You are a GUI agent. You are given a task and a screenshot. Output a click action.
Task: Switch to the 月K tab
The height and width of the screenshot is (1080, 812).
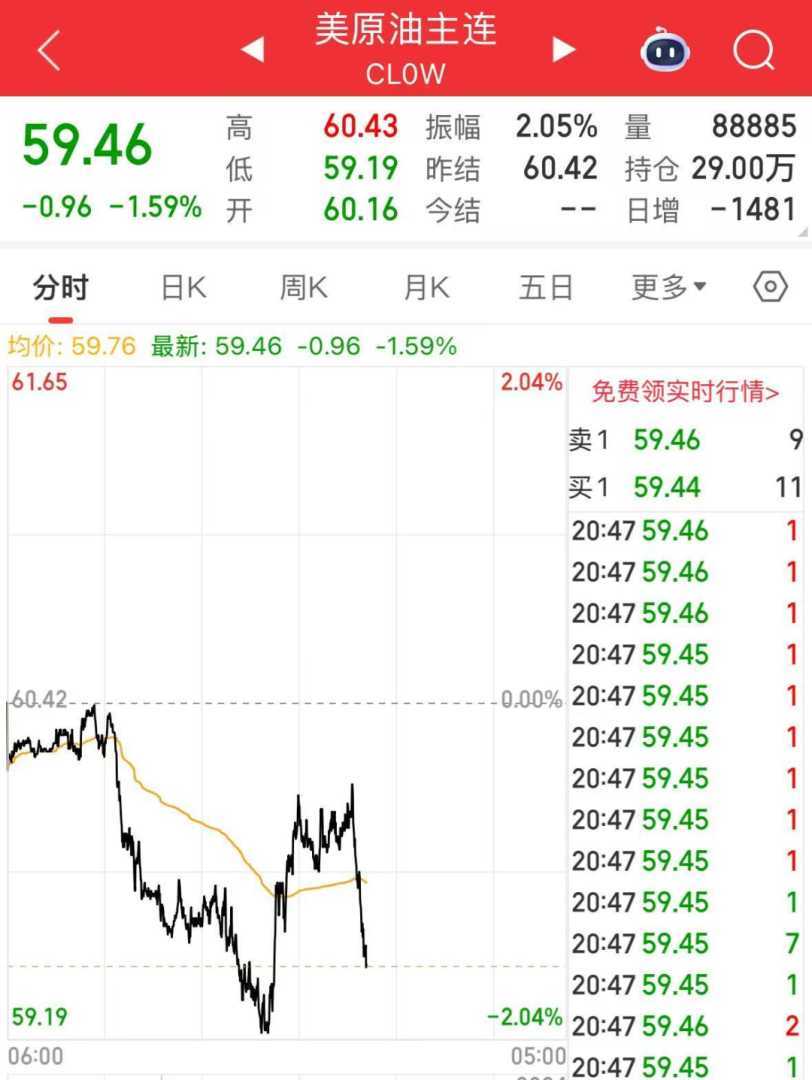pos(426,288)
